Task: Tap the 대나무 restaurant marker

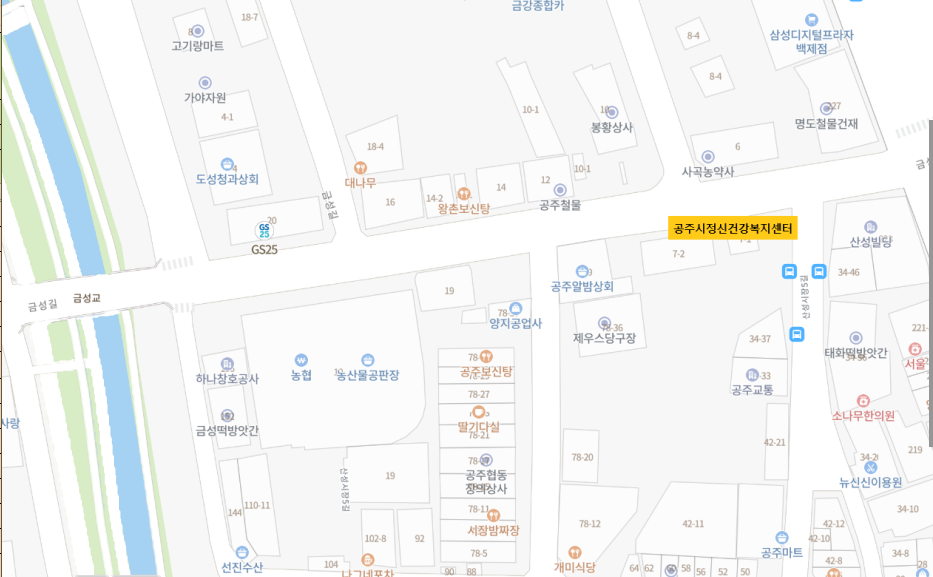Action: click(x=360, y=168)
